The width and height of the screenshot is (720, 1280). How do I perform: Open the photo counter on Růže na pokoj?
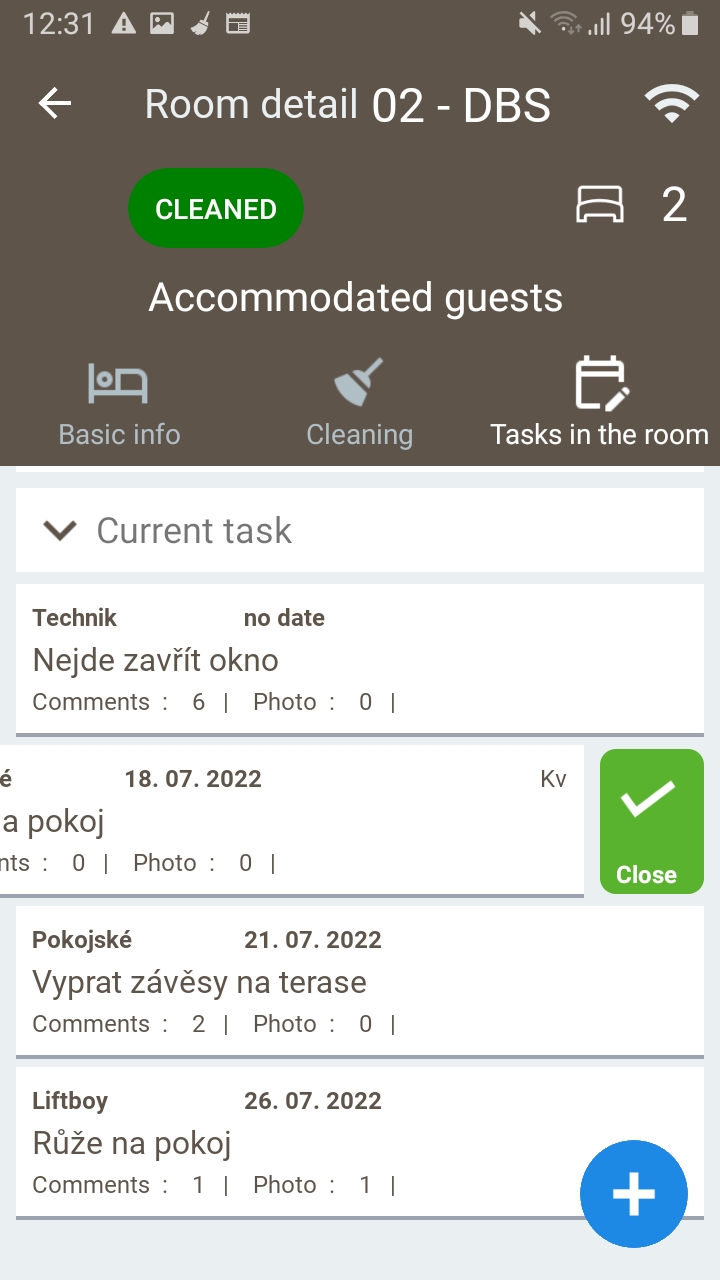coord(320,1184)
